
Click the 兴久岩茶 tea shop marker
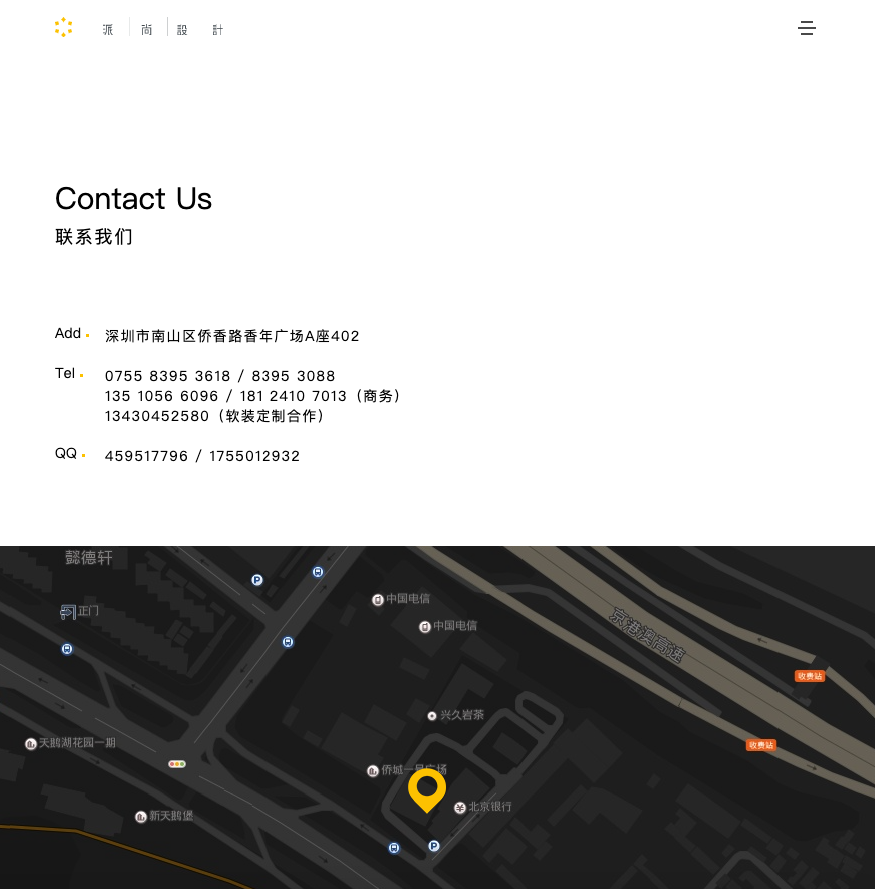coord(432,715)
